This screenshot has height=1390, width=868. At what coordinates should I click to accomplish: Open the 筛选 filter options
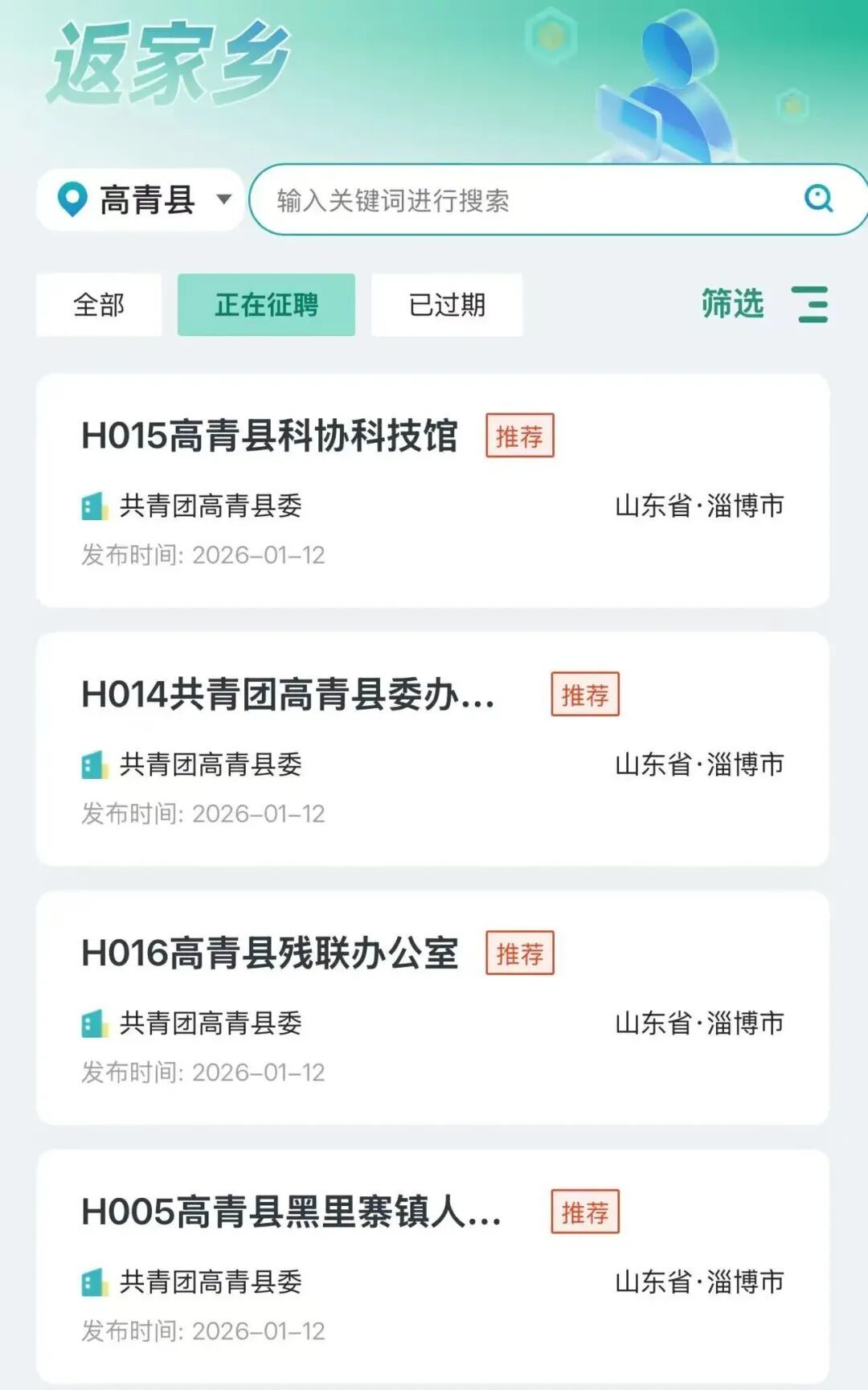point(764,304)
